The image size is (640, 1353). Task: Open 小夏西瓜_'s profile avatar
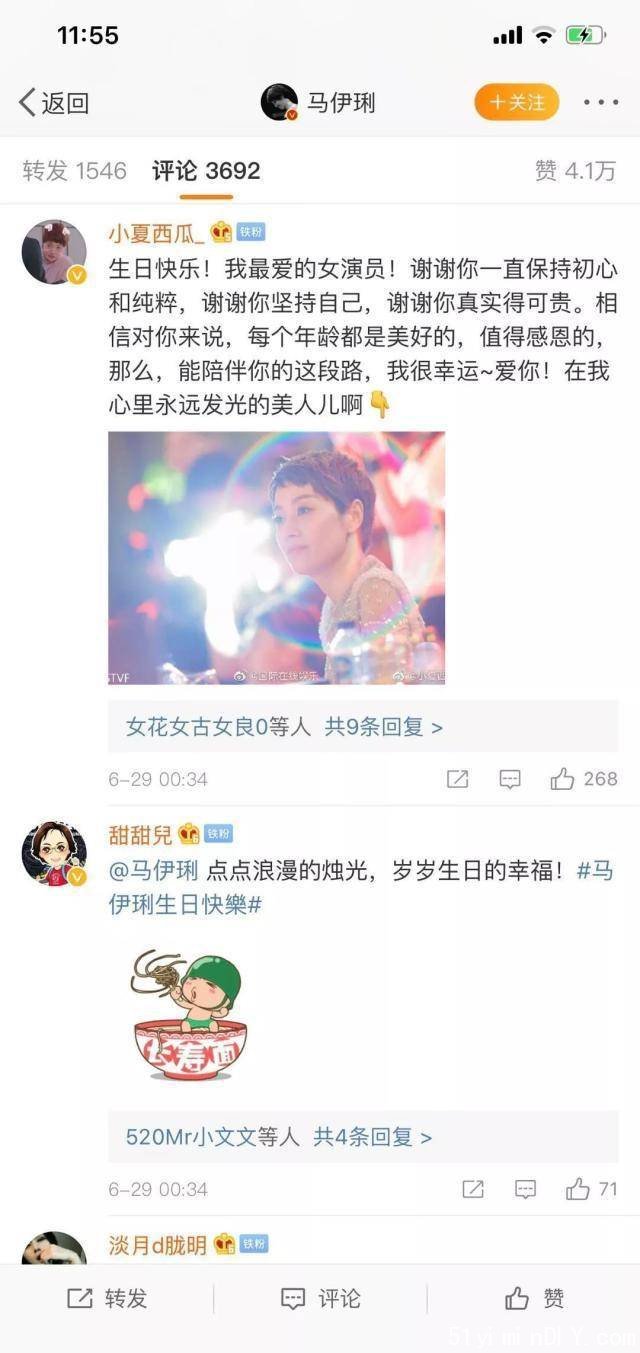54,252
